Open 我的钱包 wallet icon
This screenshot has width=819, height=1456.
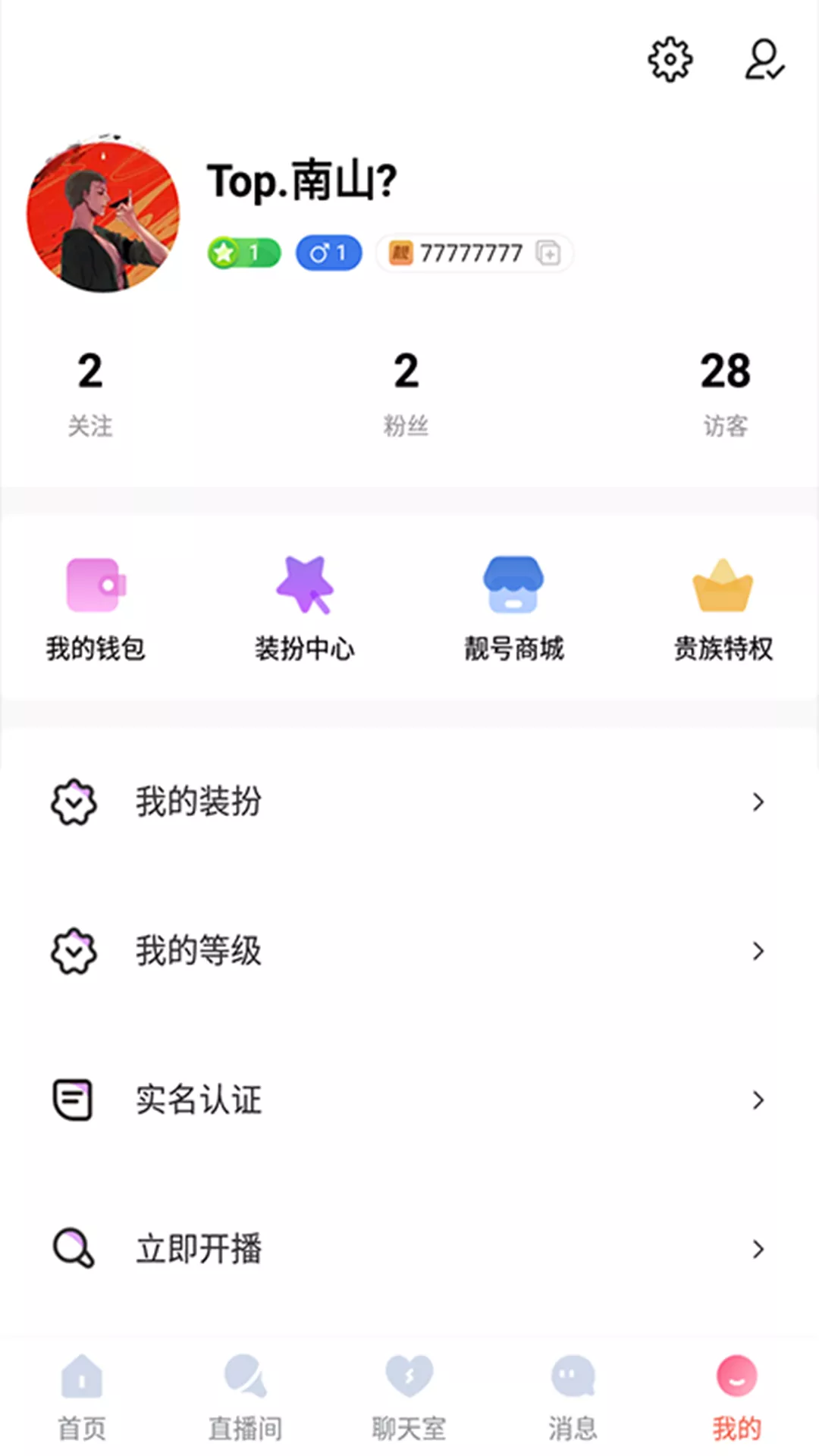click(x=94, y=585)
